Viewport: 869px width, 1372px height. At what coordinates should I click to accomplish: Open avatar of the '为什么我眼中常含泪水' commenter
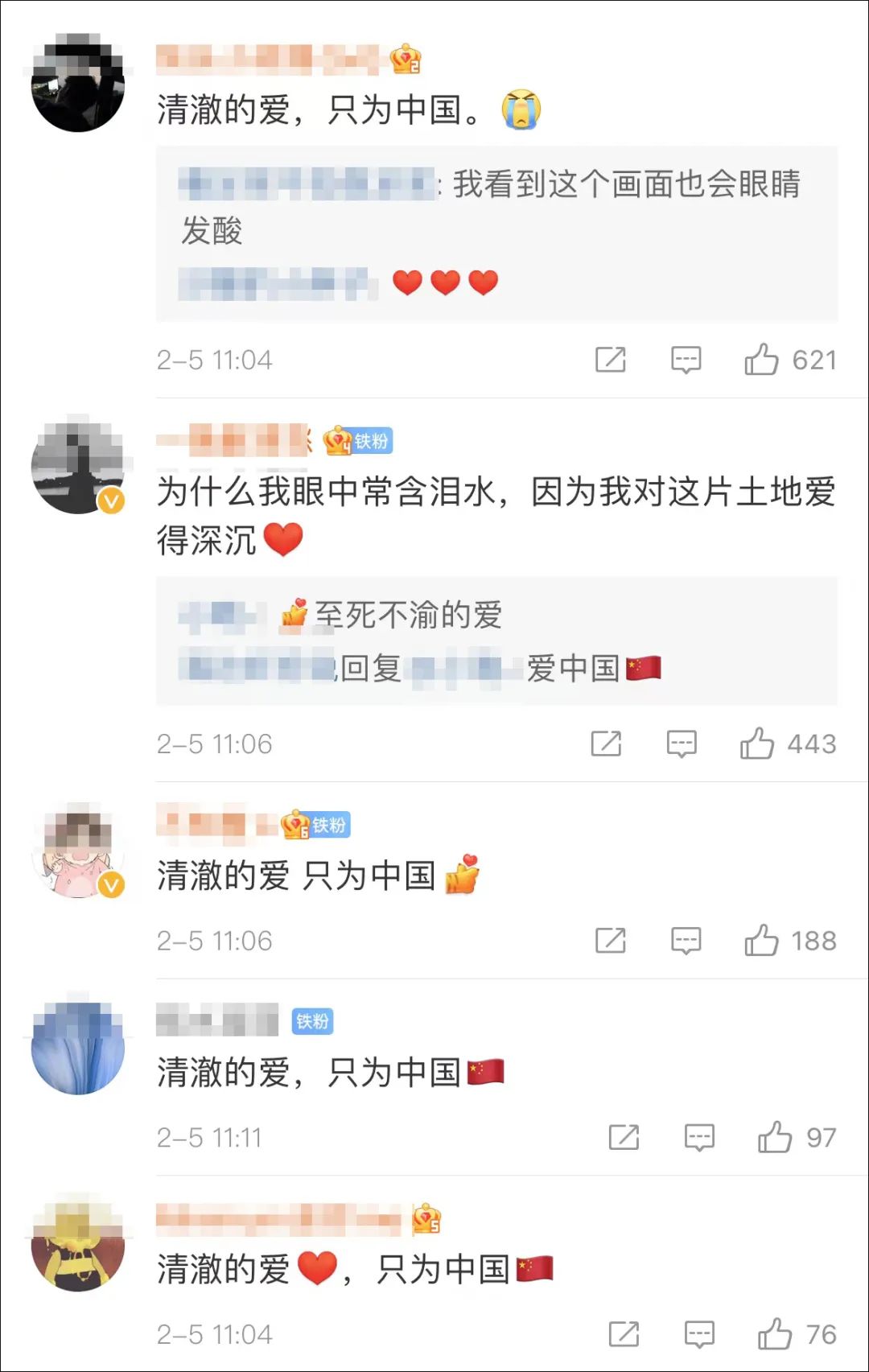point(78,467)
